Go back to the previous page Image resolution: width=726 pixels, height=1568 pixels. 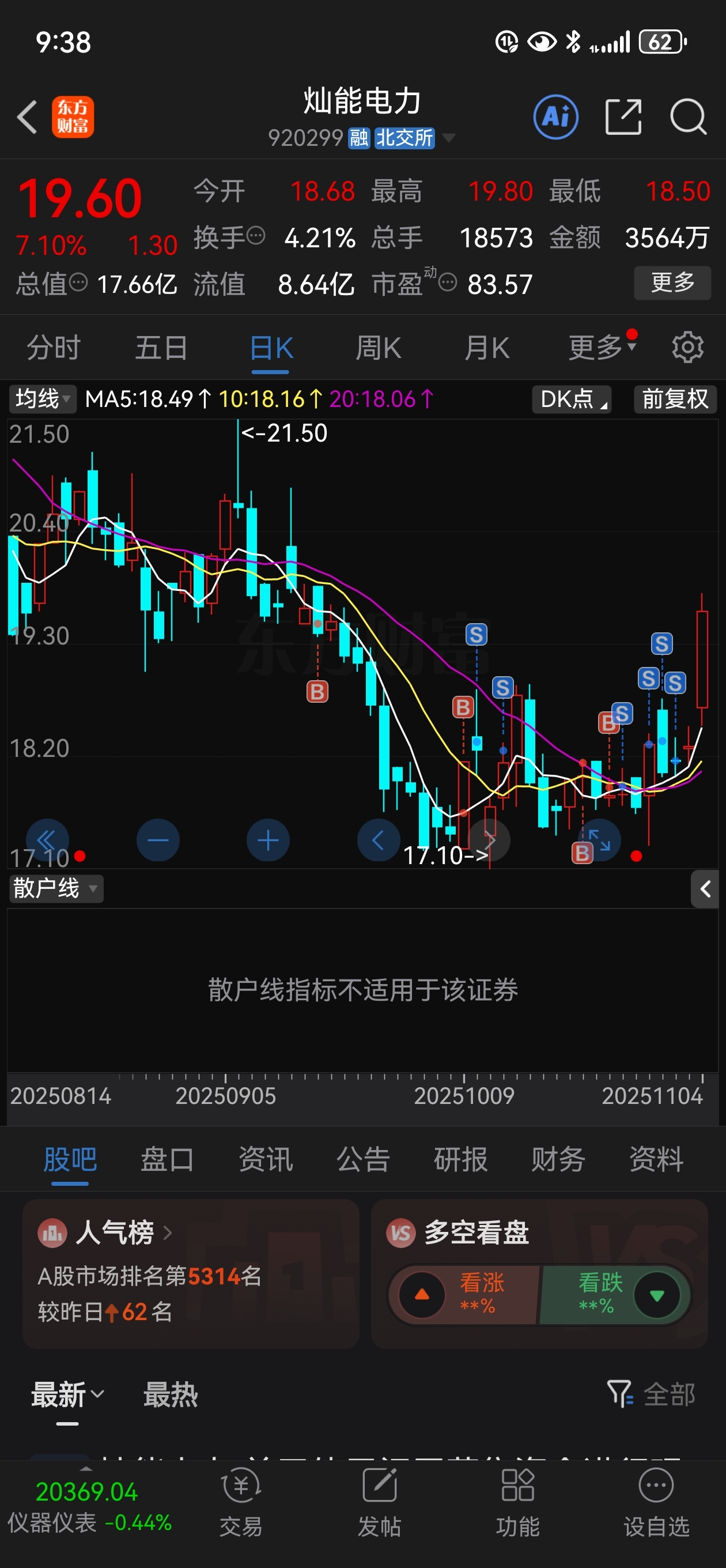tap(28, 117)
